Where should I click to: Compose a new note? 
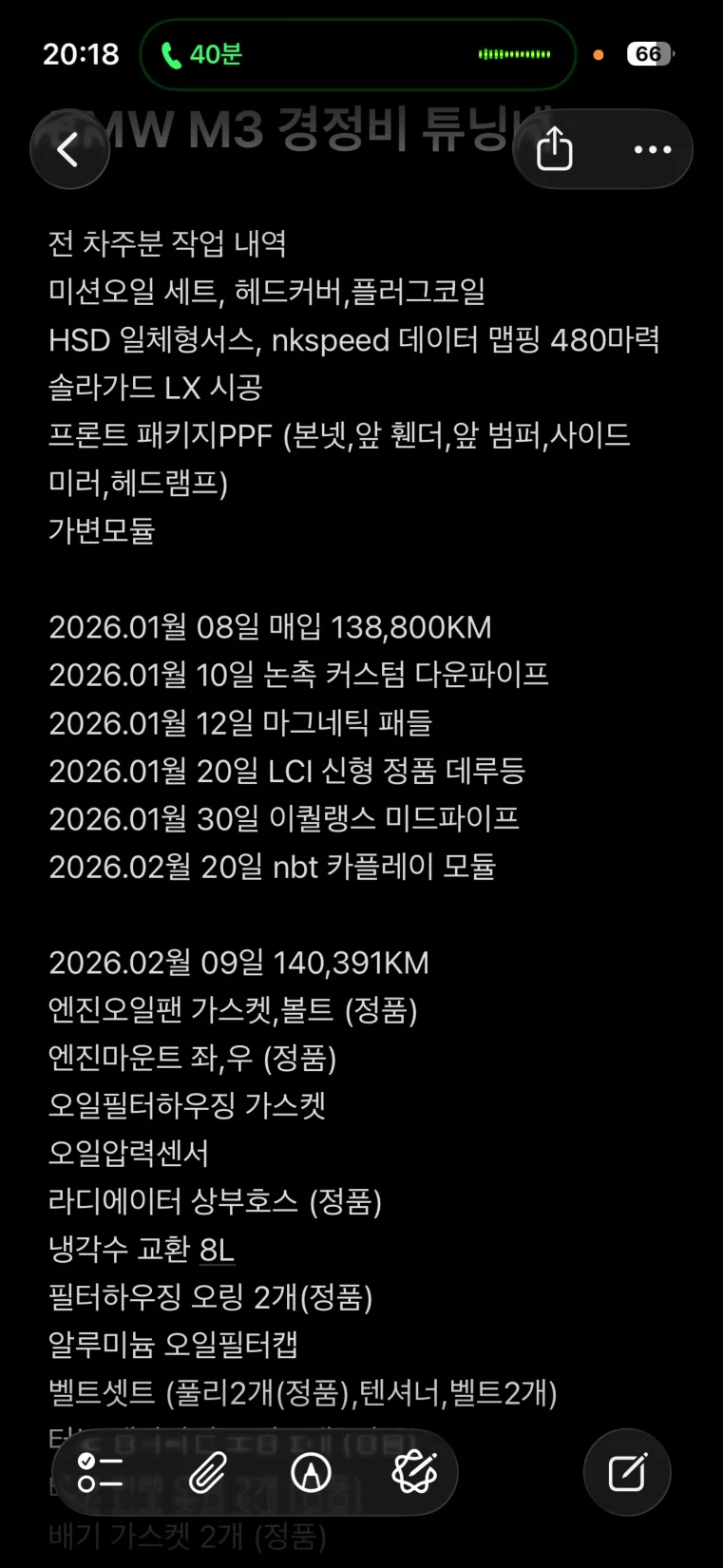coord(627,1473)
